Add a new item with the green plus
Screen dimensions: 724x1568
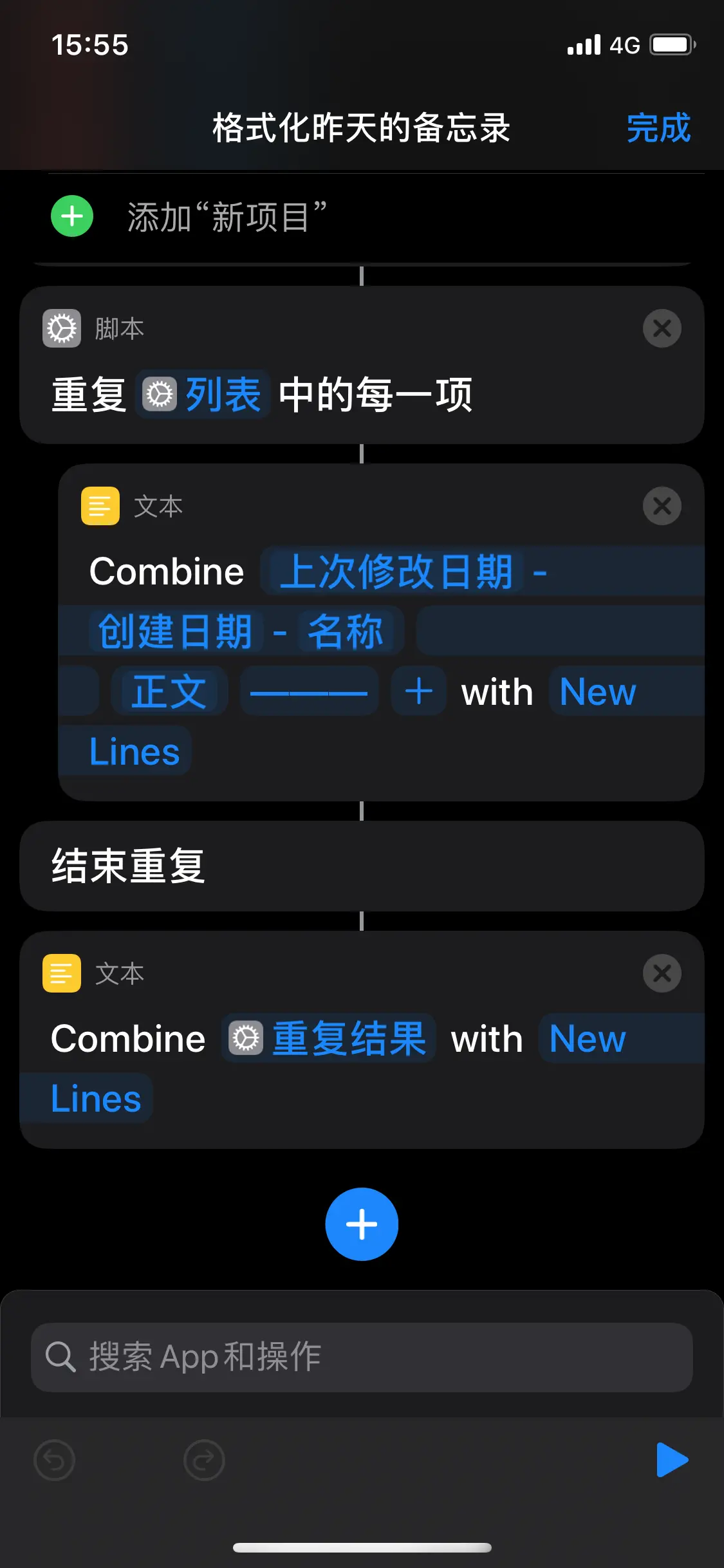72,216
